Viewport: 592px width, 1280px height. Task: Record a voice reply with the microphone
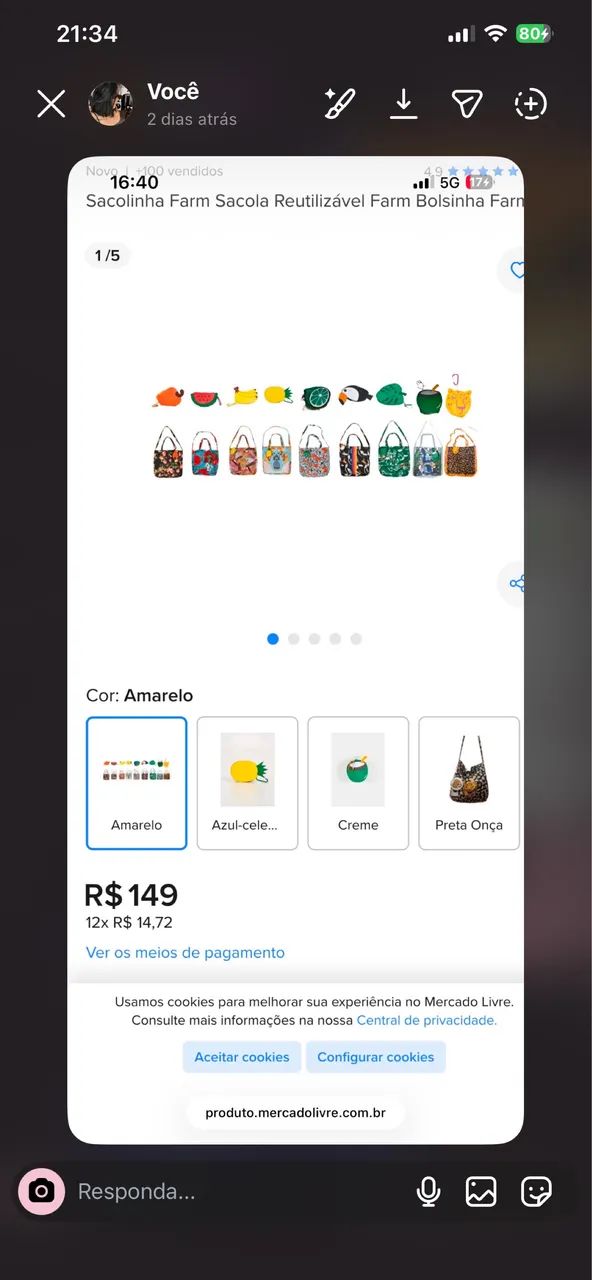coord(429,1191)
